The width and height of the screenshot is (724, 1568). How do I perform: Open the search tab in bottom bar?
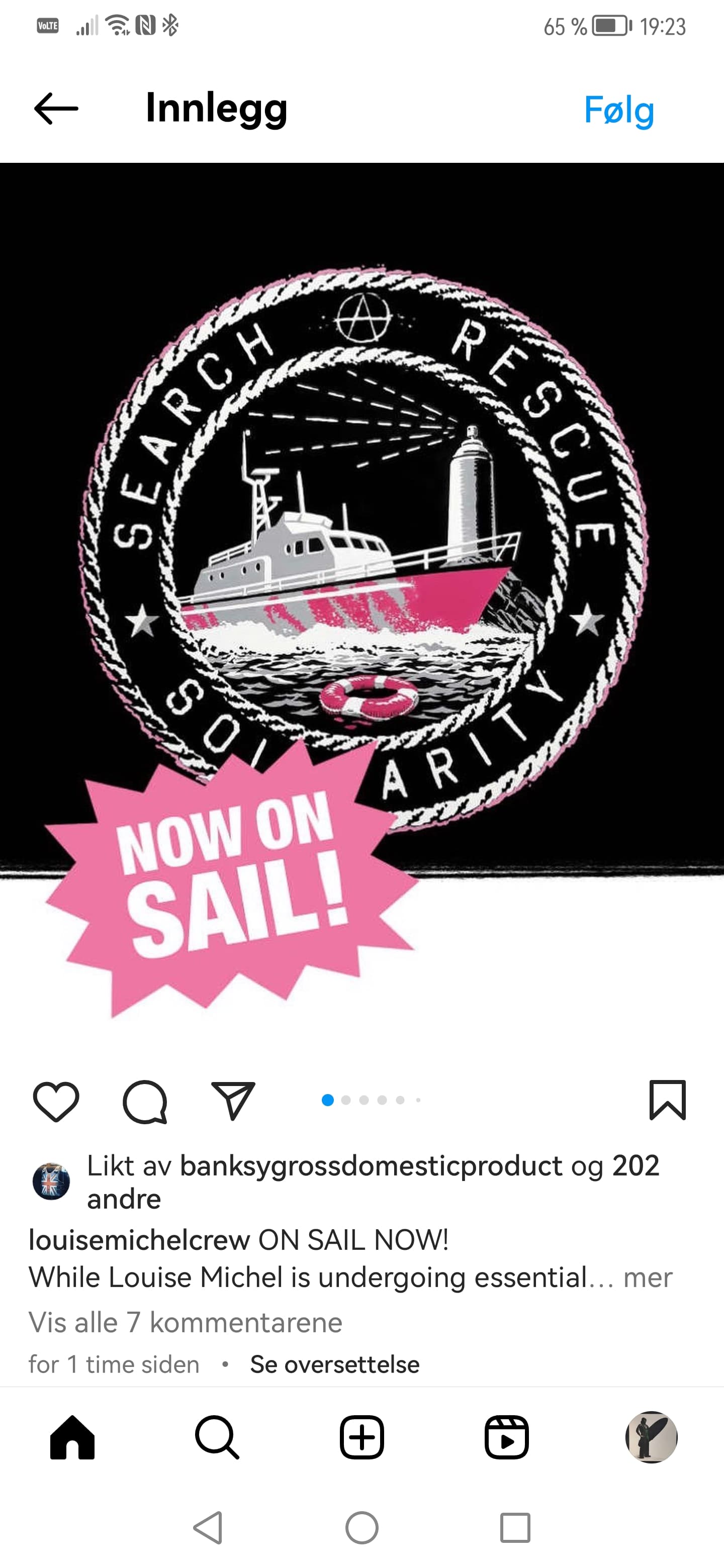coord(217,1438)
